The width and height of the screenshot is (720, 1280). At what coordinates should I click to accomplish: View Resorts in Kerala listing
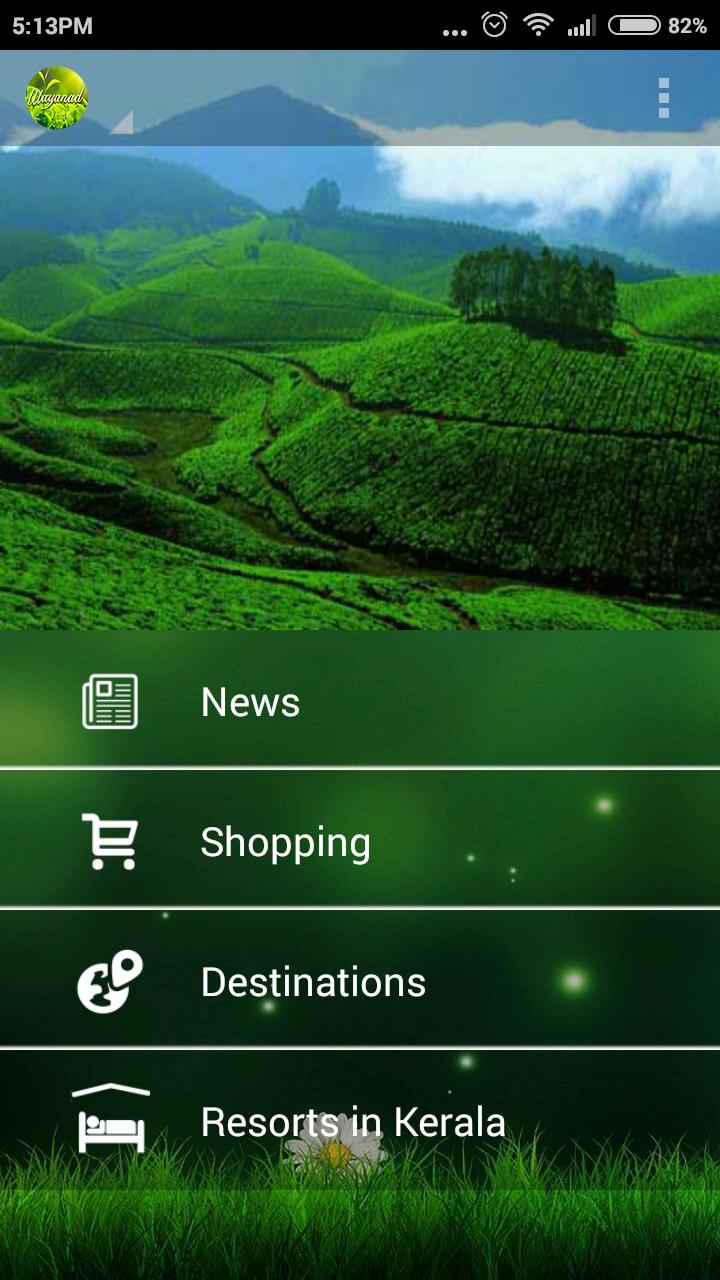(353, 1121)
